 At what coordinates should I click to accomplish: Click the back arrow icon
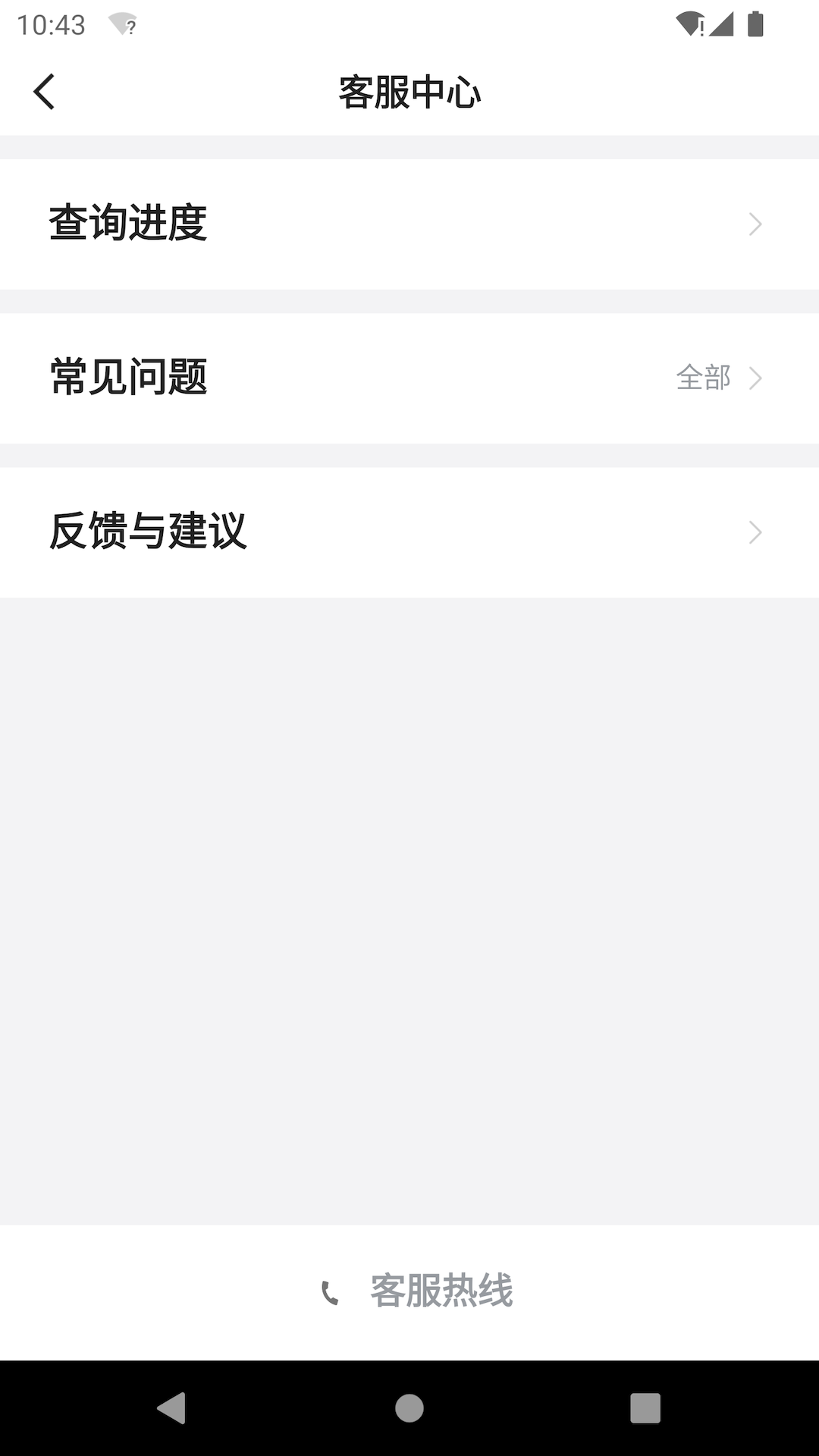pos(43,91)
